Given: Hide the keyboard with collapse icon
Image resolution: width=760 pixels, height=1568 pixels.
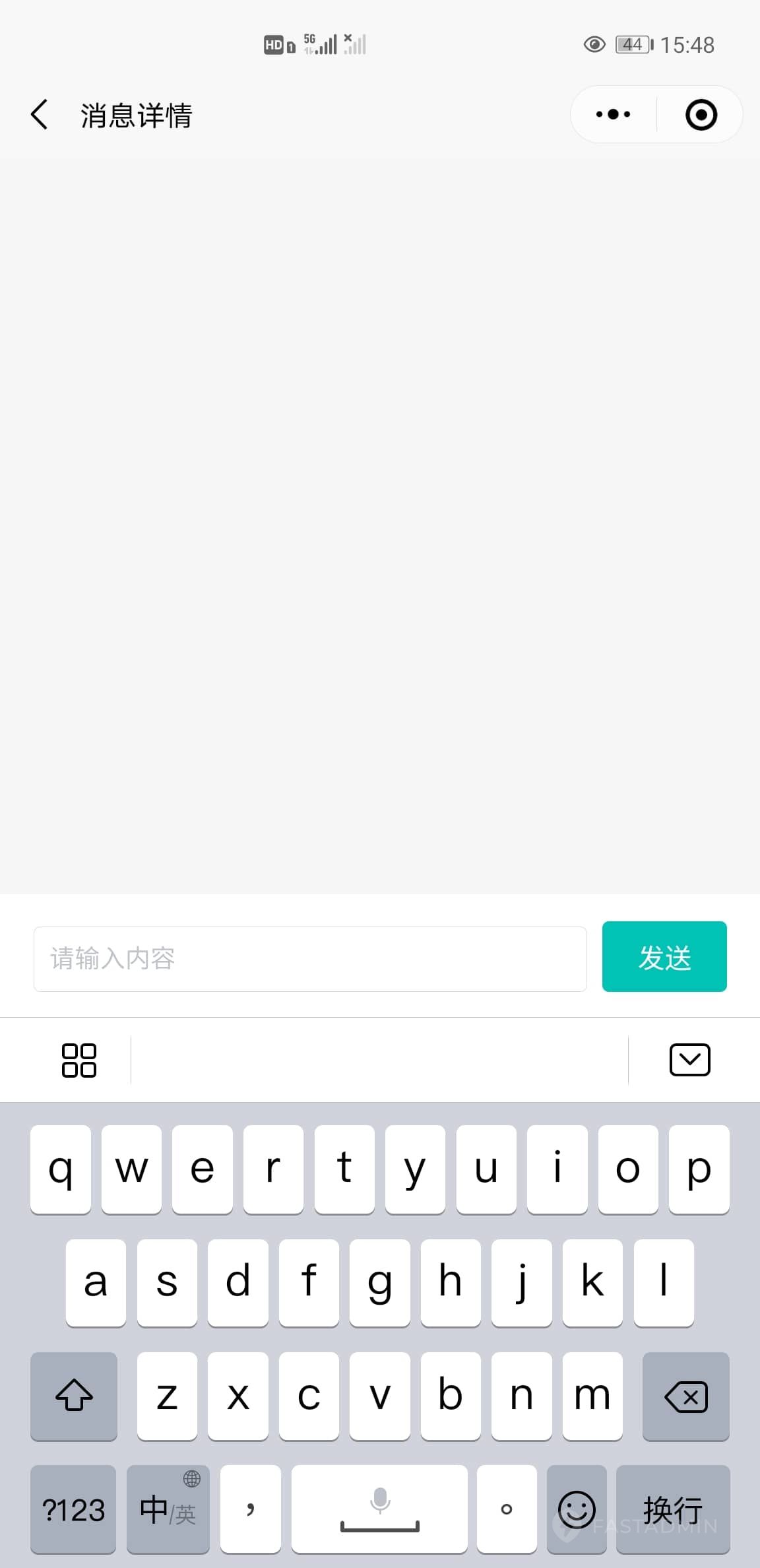Looking at the screenshot, I should (x=689, y=1060).
